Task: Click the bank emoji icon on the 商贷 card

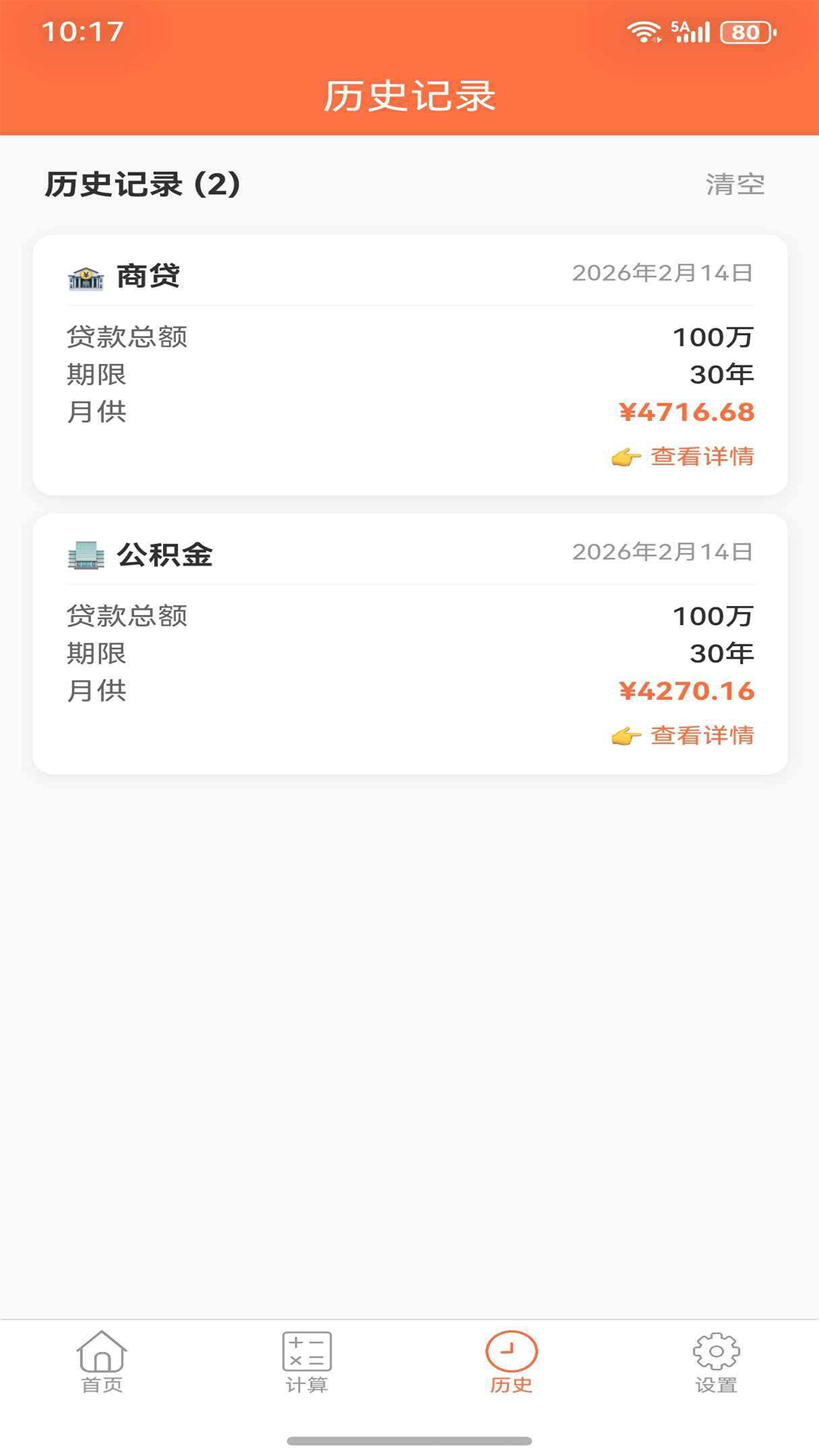Action: (85, 277)
